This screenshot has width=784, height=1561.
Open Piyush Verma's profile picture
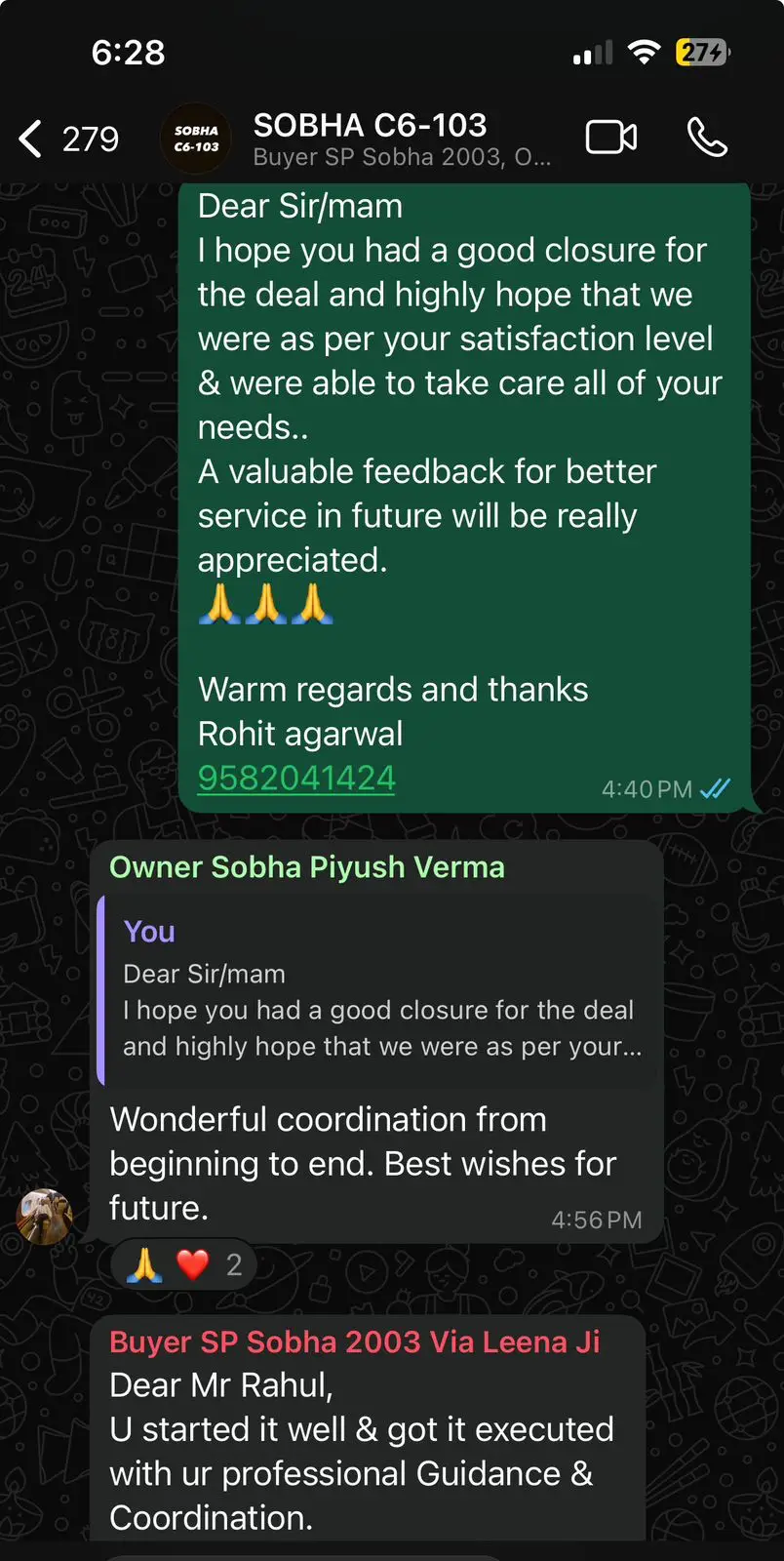[44, 1217]
